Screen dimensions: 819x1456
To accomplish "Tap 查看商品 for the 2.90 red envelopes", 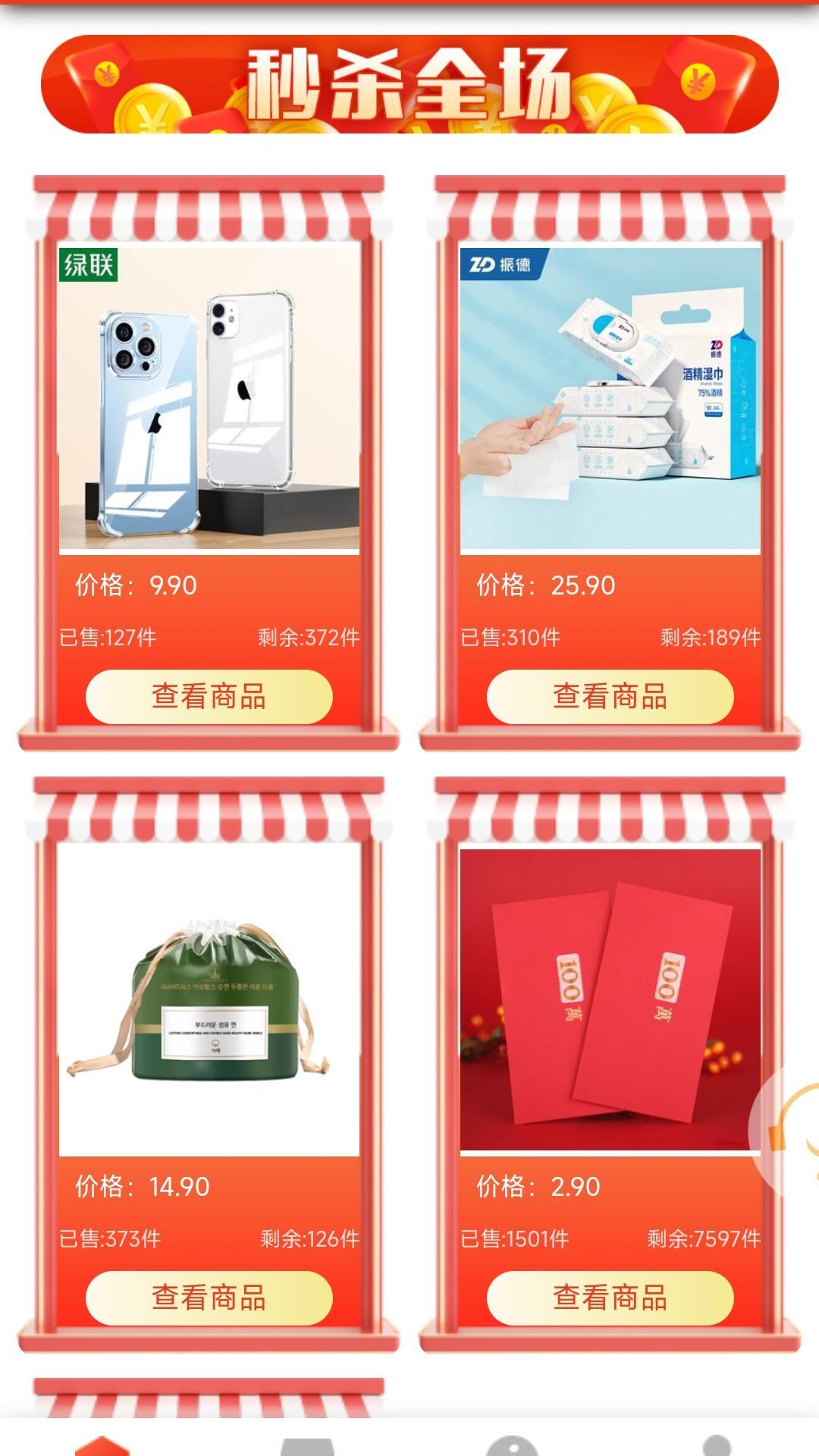I will tap(610, 1298).
